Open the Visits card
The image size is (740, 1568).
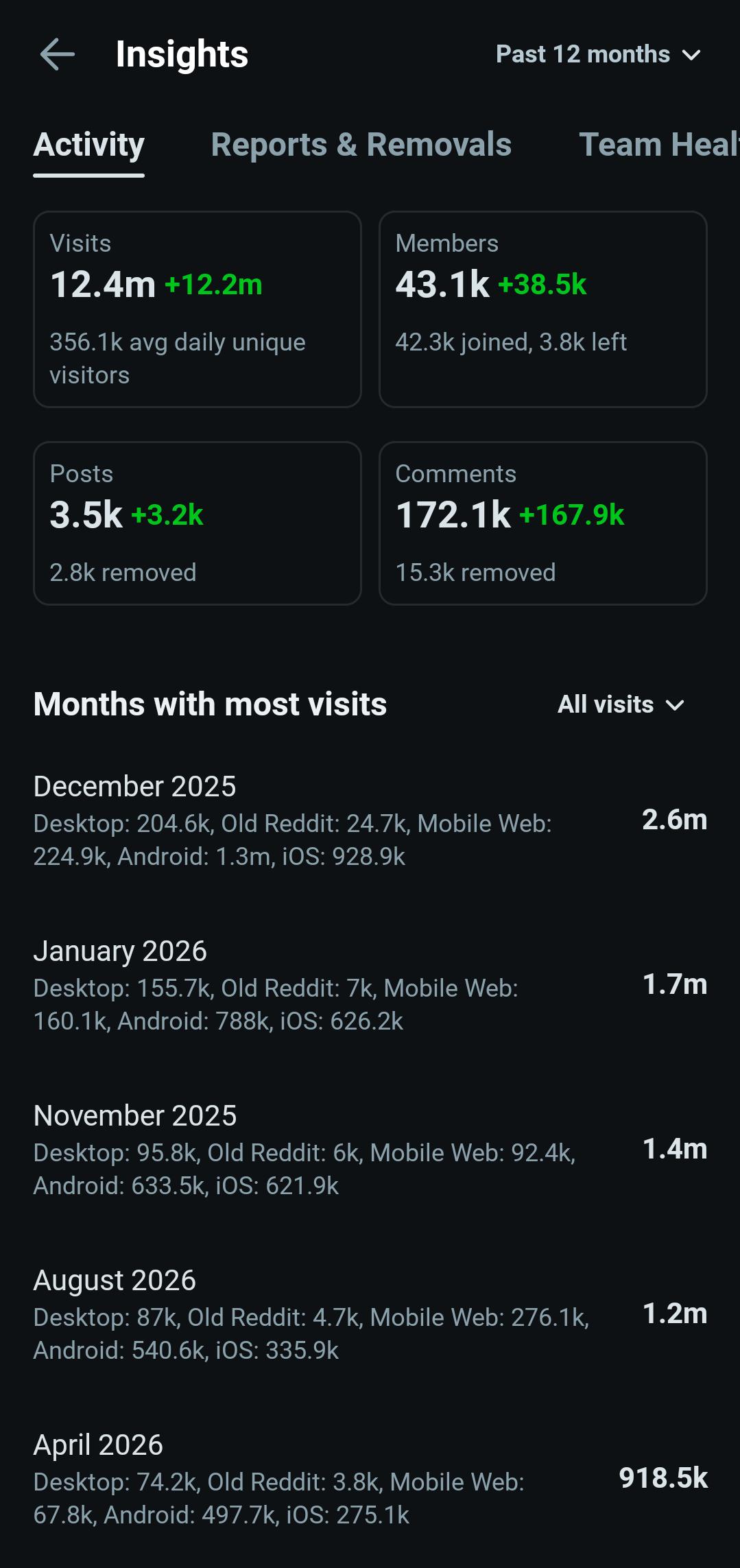coord(198,309)
